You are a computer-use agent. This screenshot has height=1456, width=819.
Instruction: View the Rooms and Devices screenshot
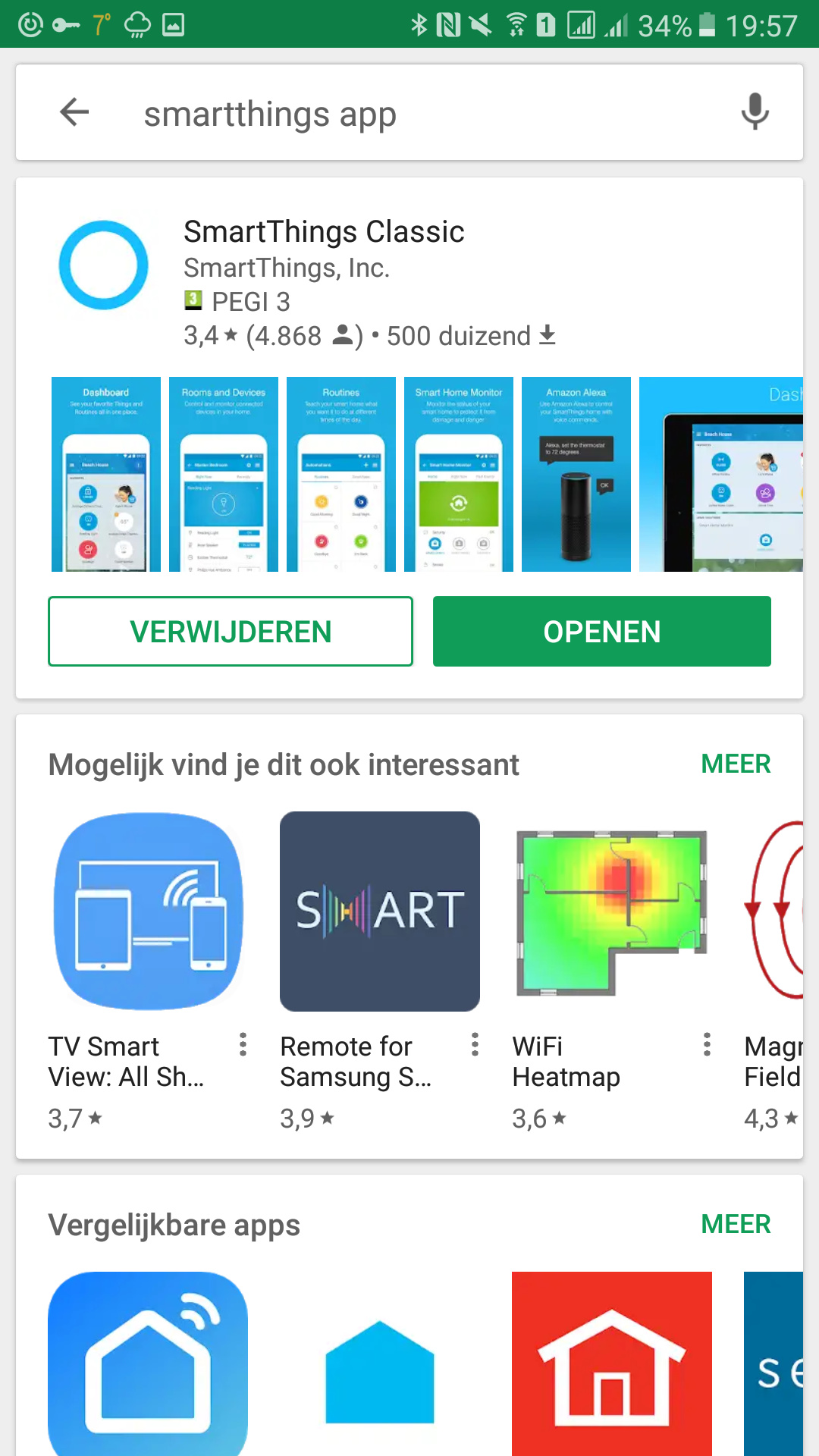coord(224,474)
